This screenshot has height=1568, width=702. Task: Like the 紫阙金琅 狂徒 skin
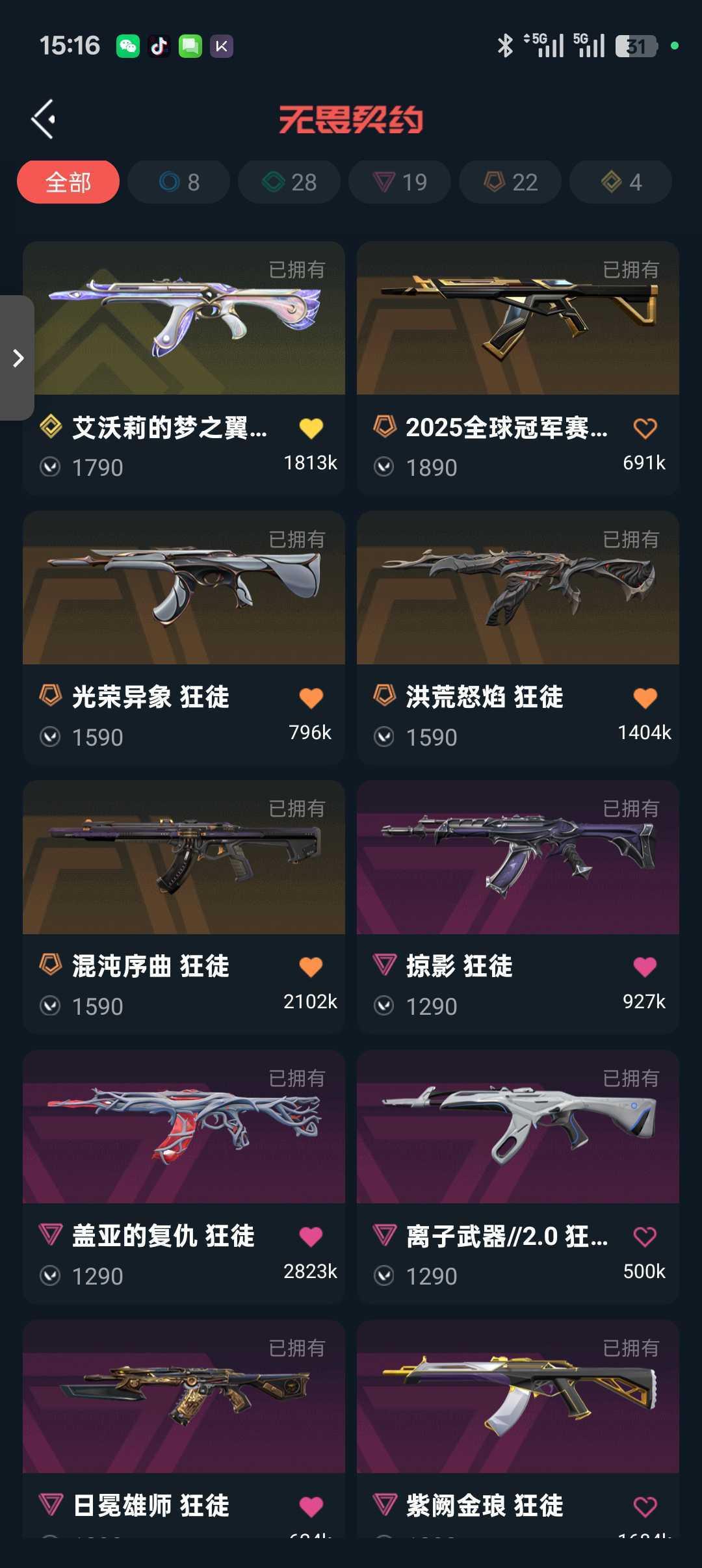[645, 1506]
